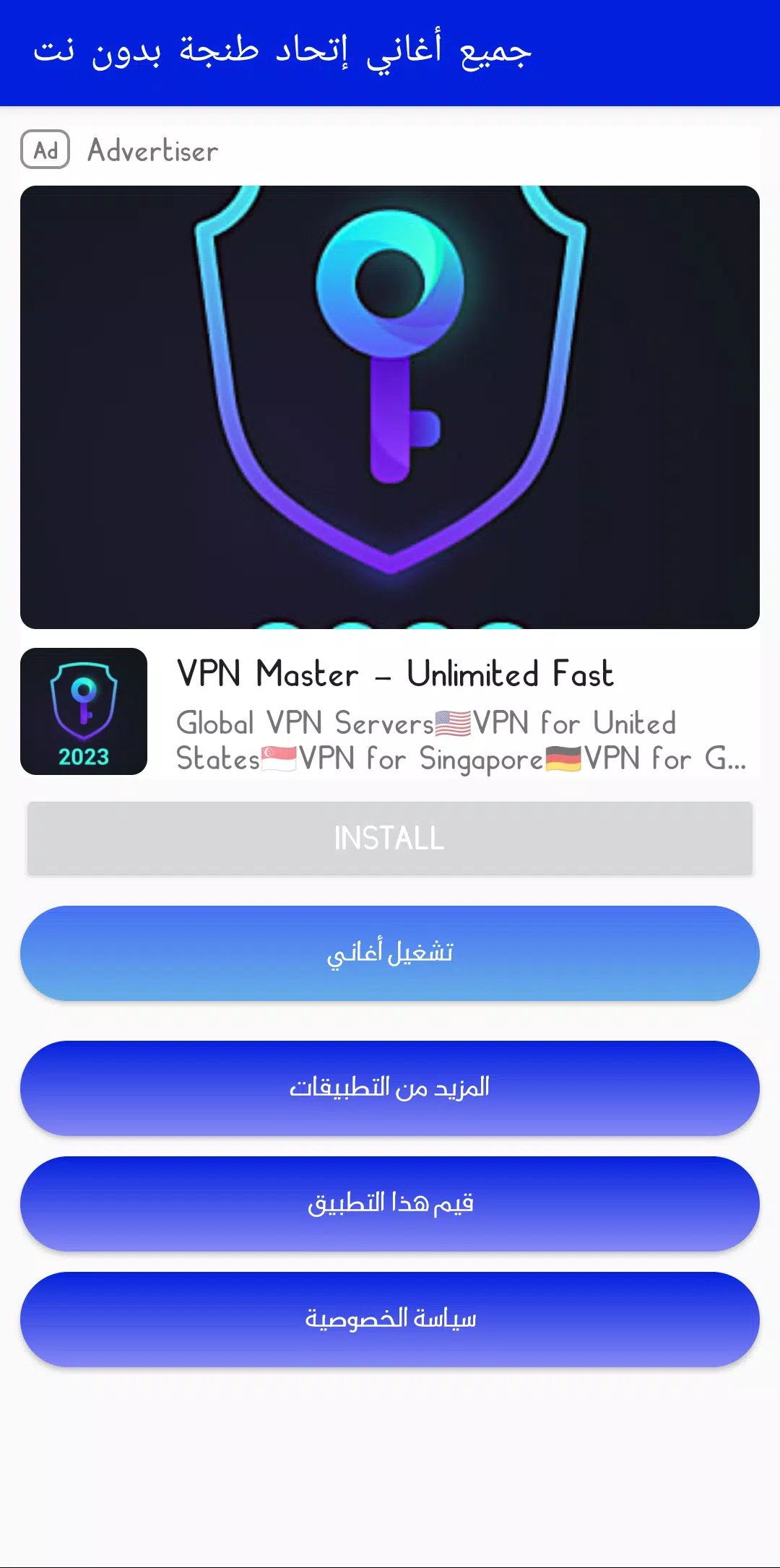Open المزيد من التطبيقات more apps

390,1088
